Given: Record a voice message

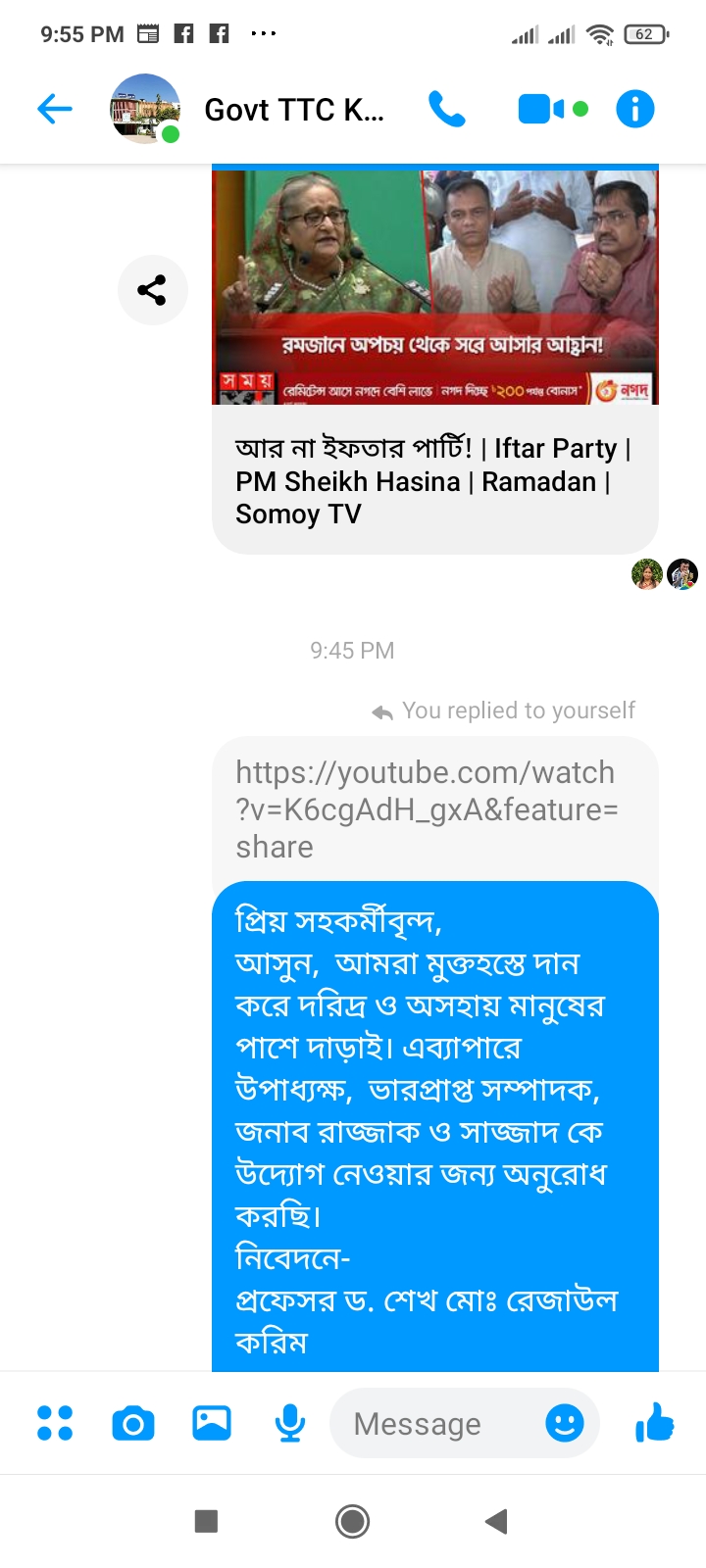Looking at the screenshot, I should tap(289, 1423).
